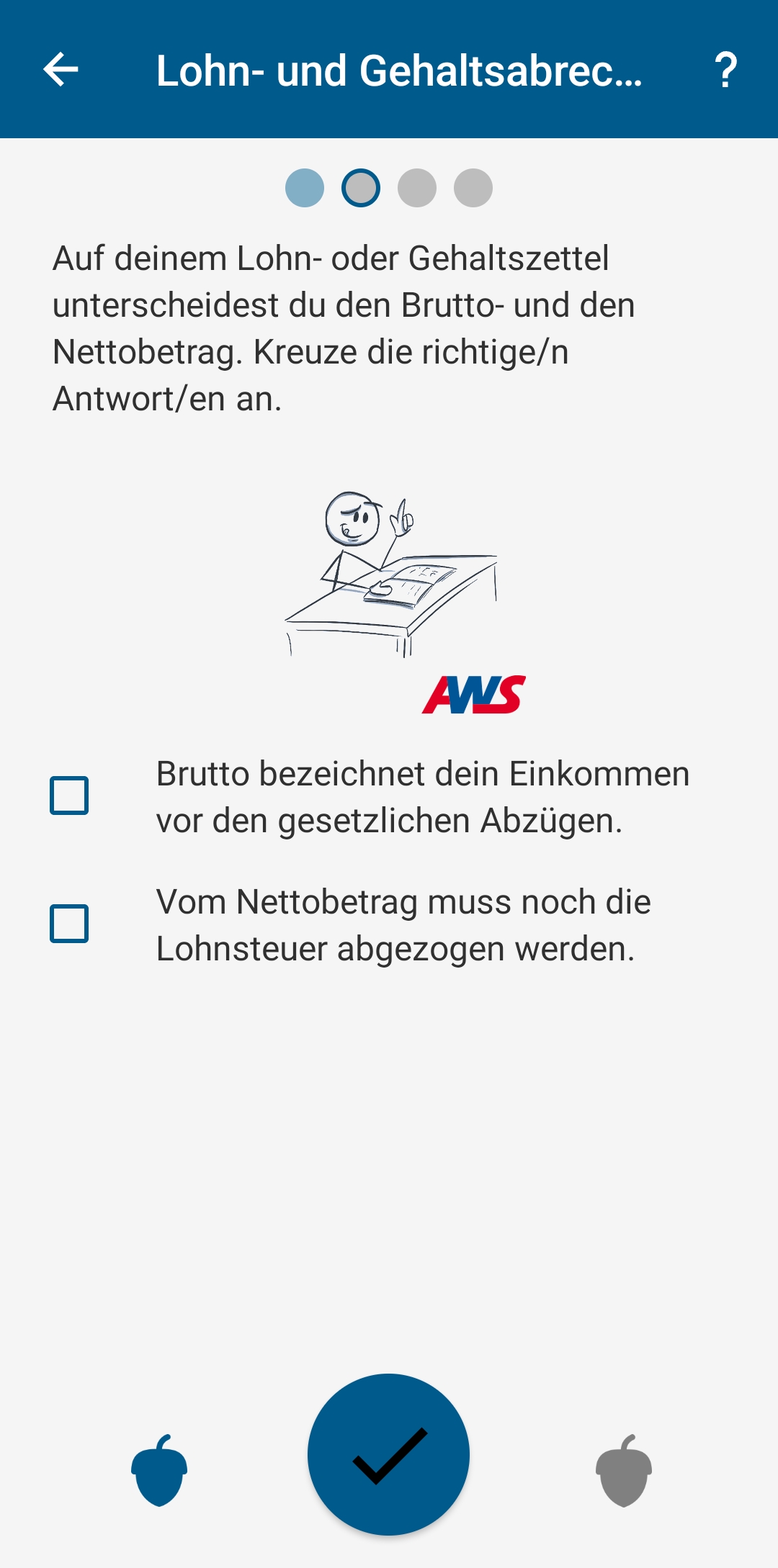
Task: Tap the blue acorn icon
Action: tap(159, 1470)
